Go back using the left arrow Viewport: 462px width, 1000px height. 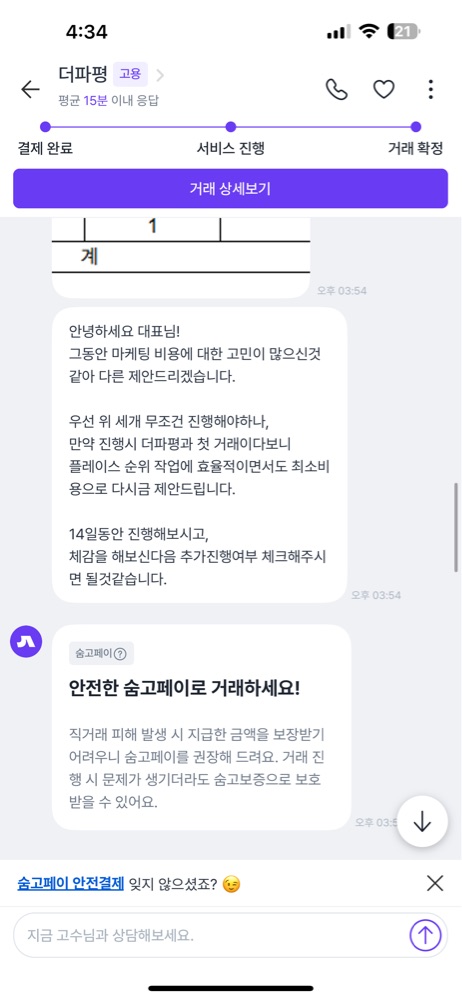(30, 89)
